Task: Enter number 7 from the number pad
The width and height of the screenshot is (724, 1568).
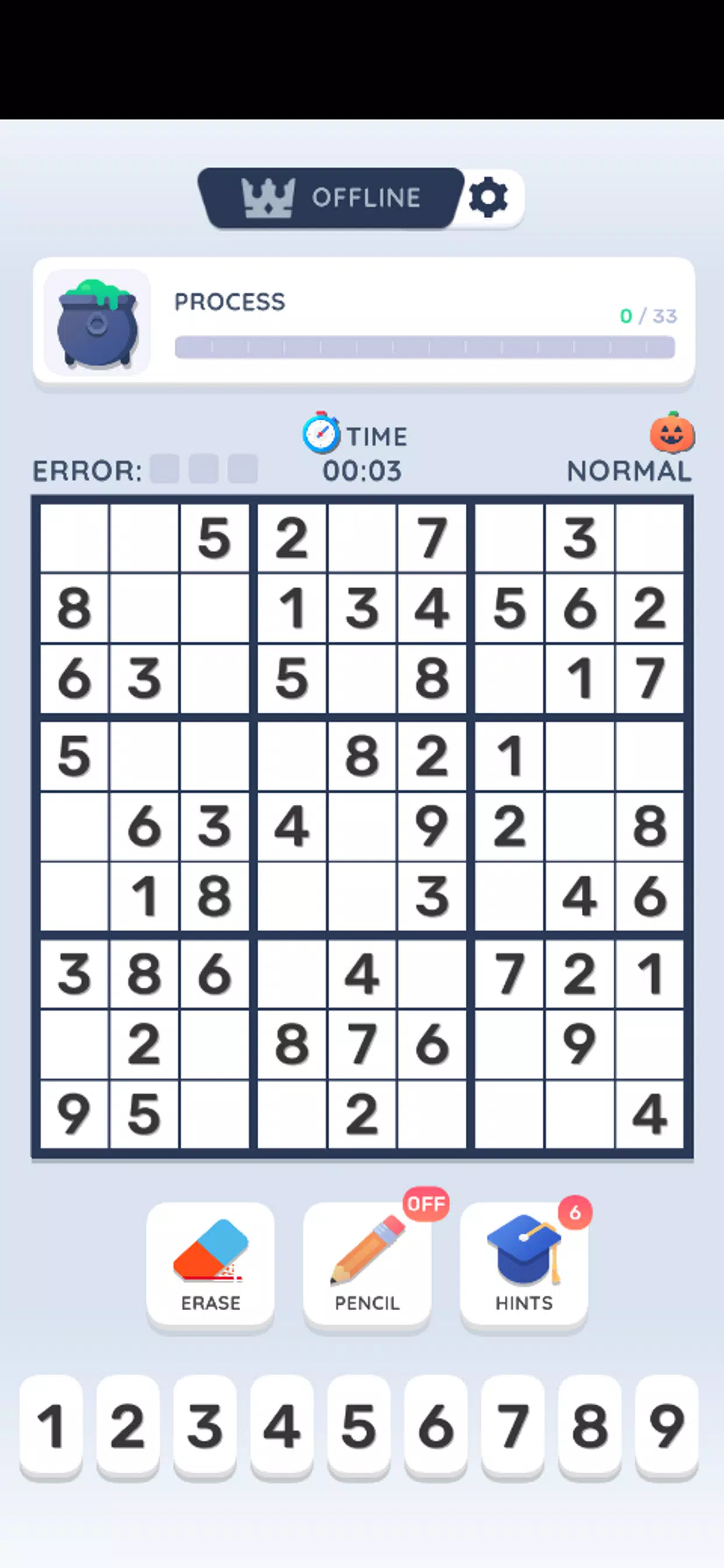Action: (513, 1426)
